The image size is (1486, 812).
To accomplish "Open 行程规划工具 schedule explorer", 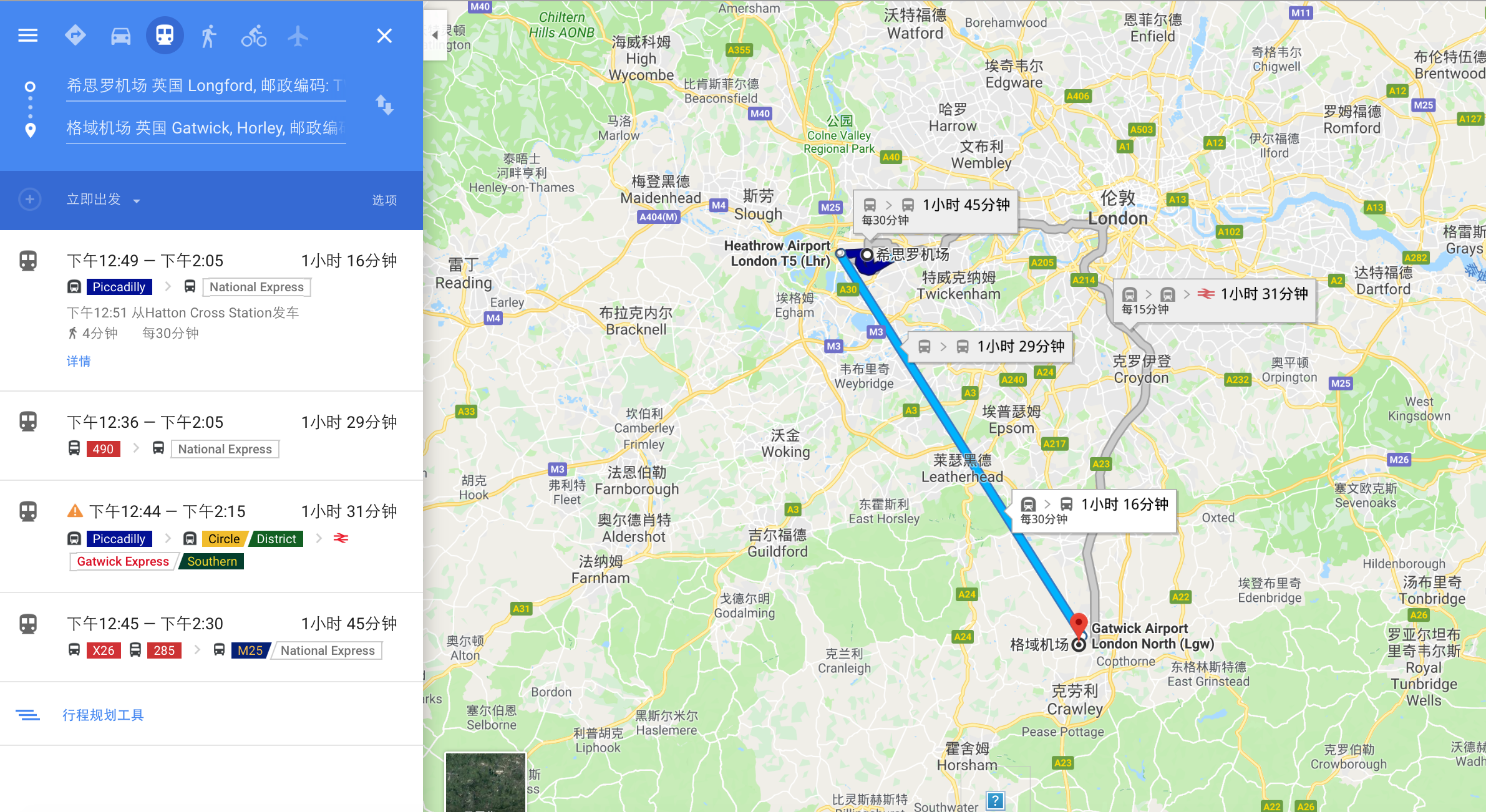I will 103,715.
